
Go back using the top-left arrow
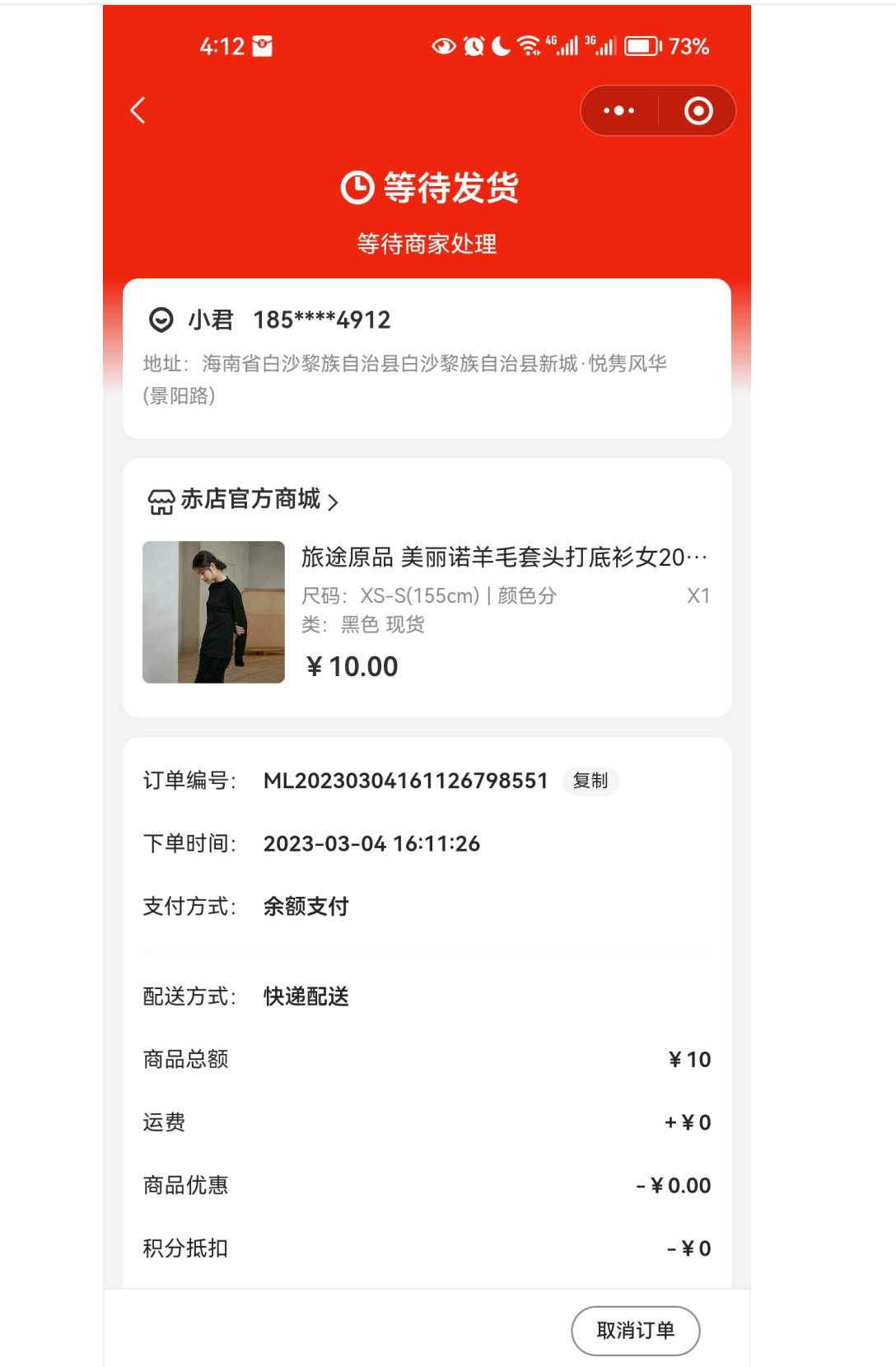(138, 110)
